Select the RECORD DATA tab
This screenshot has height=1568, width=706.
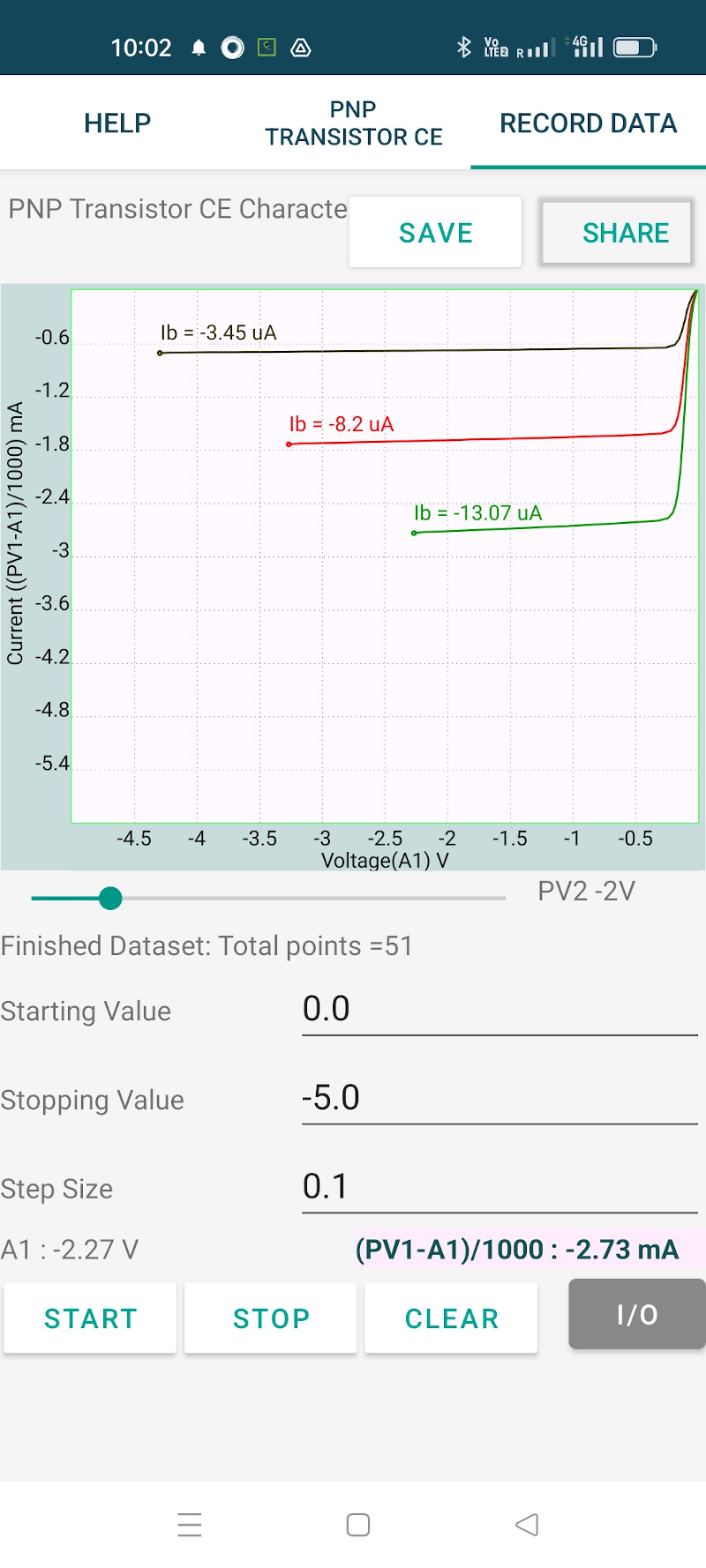pos(587,123)
